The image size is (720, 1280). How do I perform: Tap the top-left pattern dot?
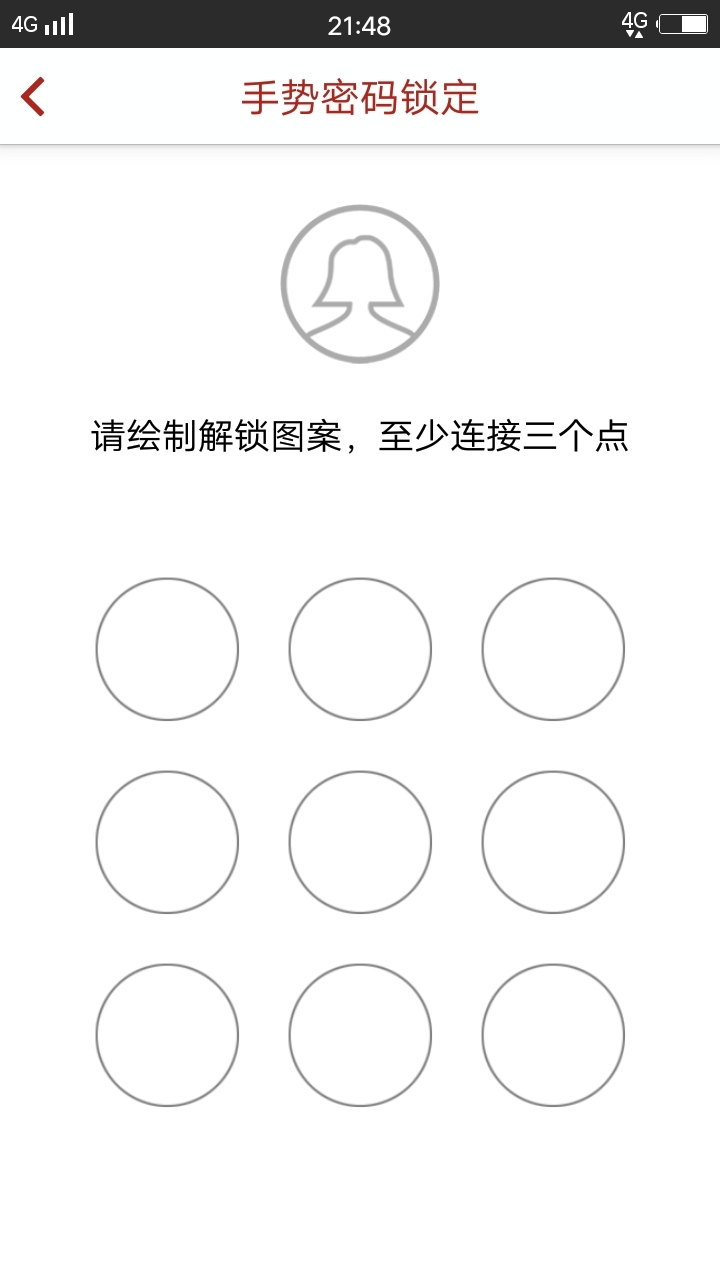(x=167, y=649)
